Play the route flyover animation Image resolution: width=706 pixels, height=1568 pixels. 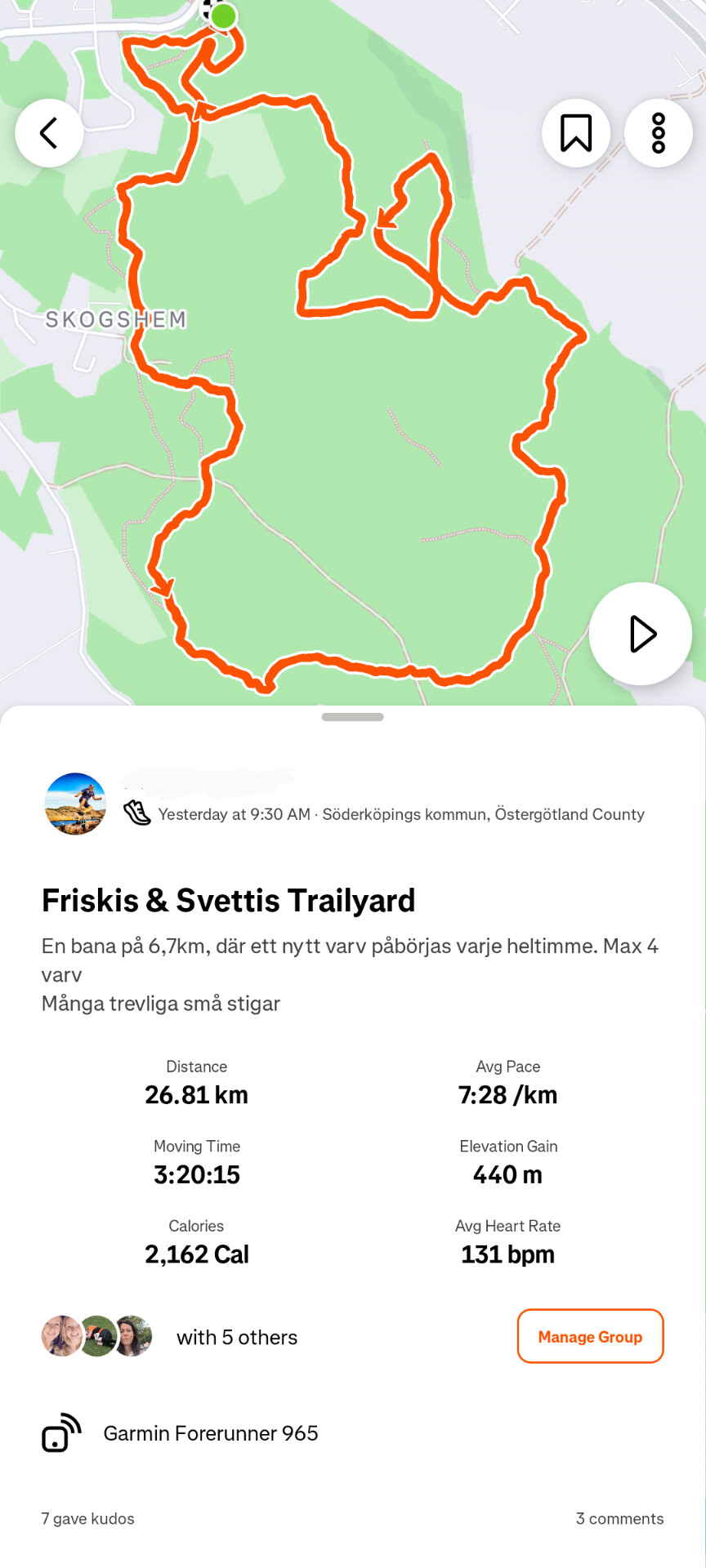click(x=641, y=634)
